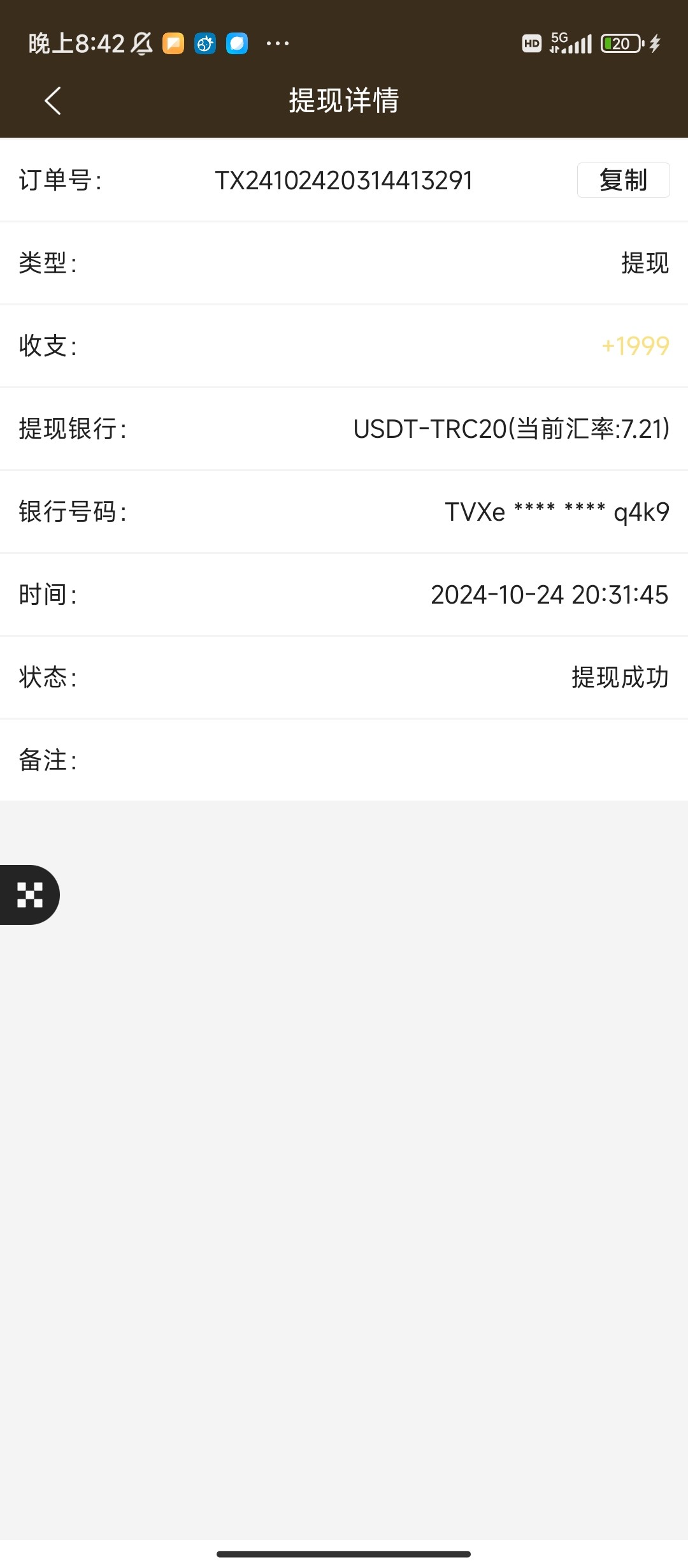This screenshot has height=1568, width=688.
Task: Go back from the withdrawal details page
Action: (53, 101)
